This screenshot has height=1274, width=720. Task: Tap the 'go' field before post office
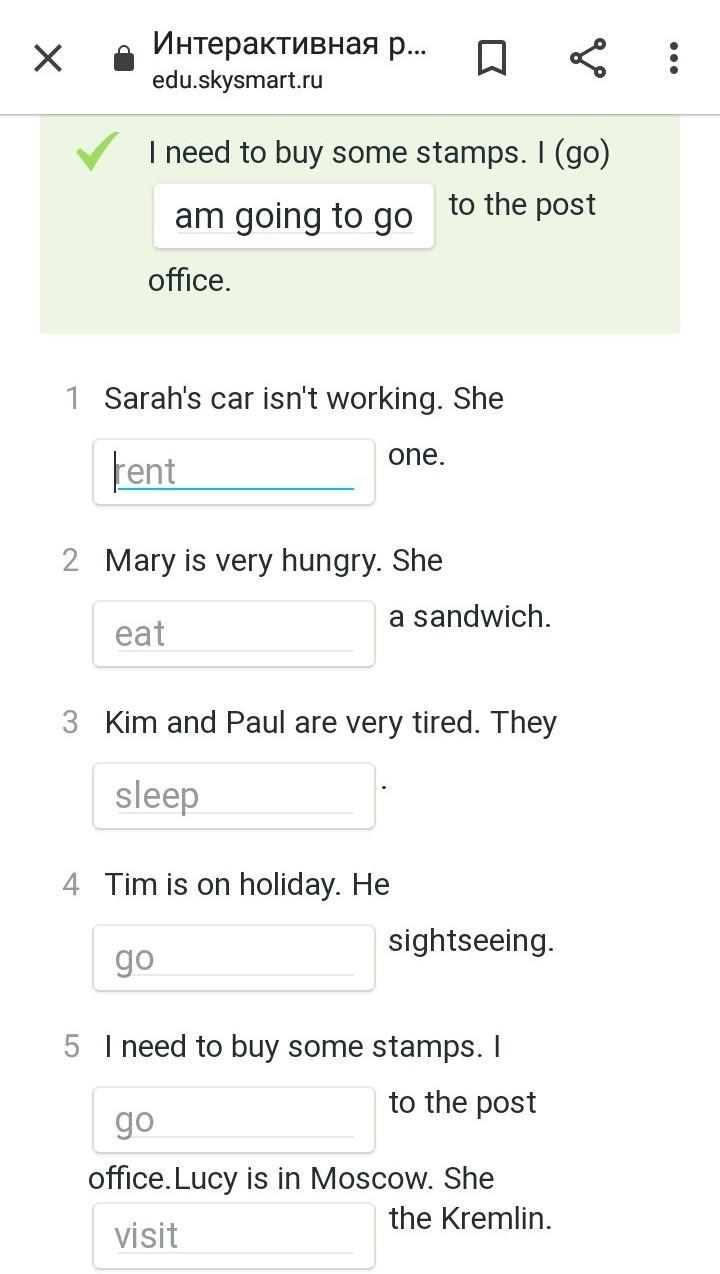coord(234,1120)
